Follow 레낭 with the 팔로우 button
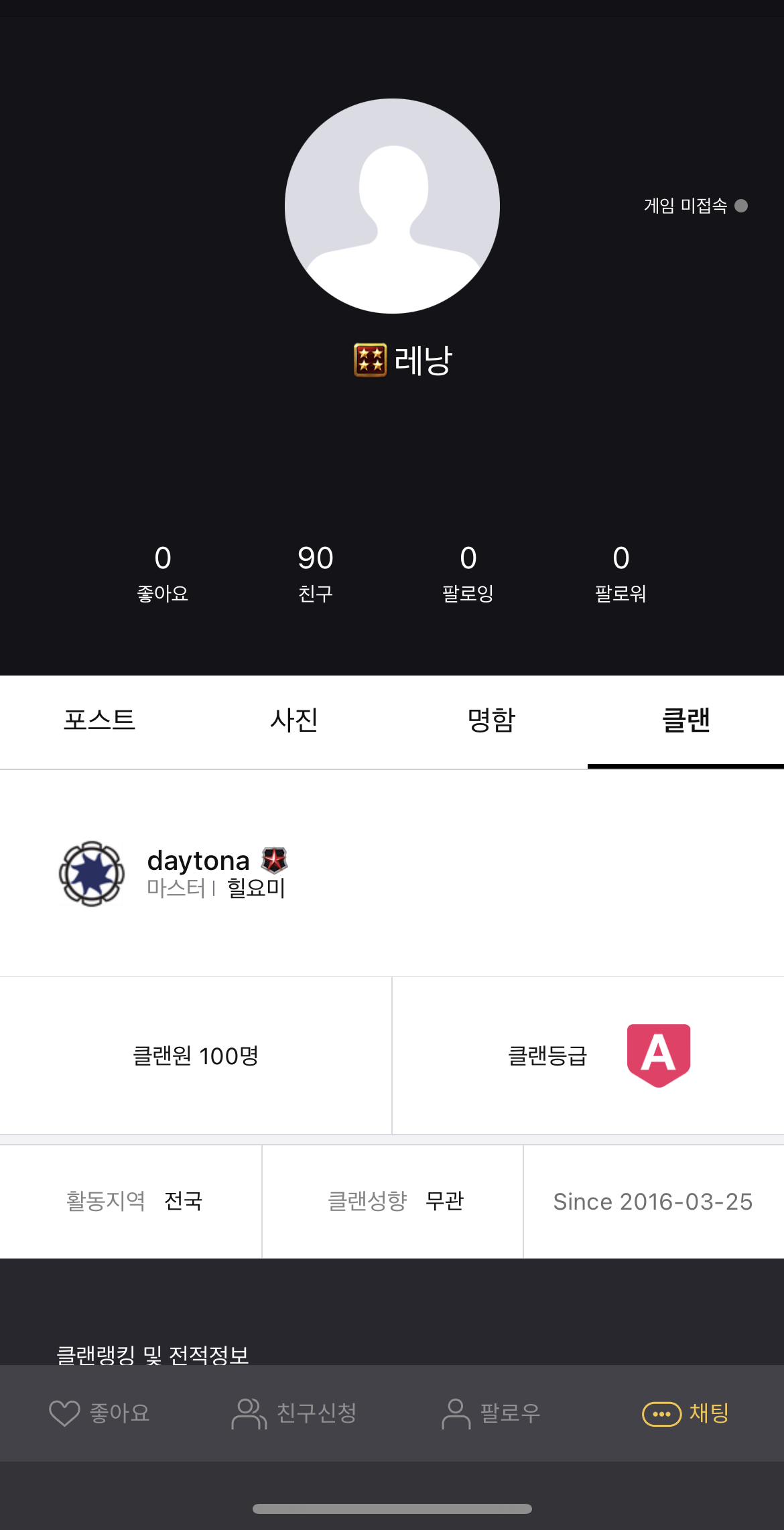Image resolution: width=784 pixels, height=1530 pixels. 491,1413
